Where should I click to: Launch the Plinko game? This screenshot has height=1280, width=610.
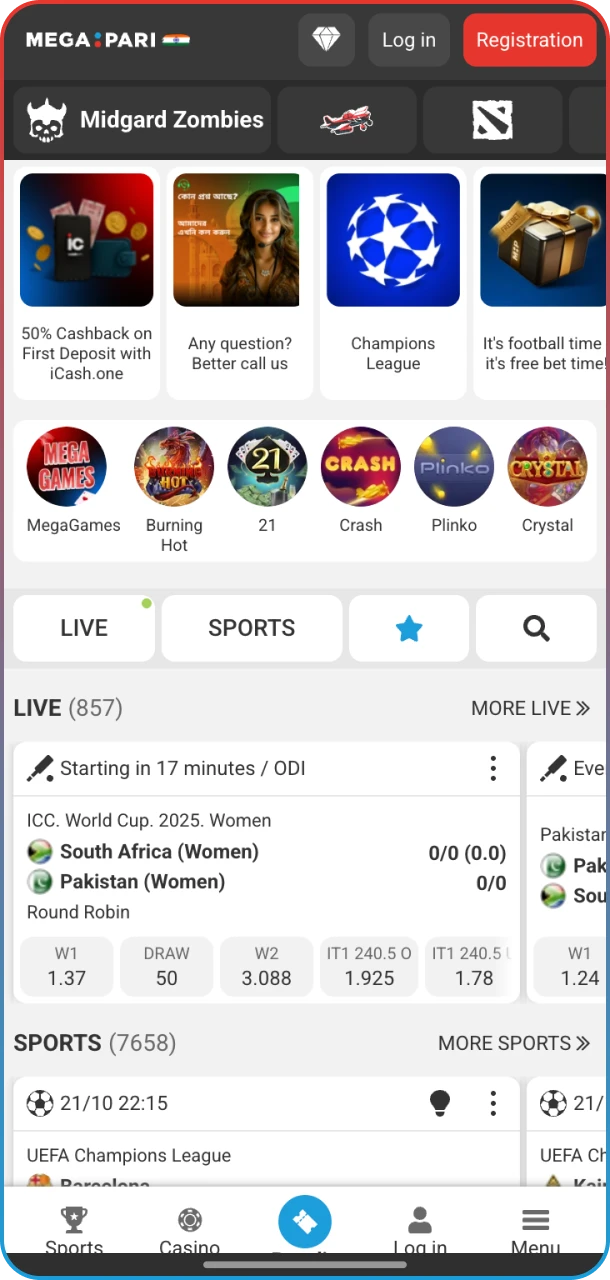pyautogui.click(x=453, y=480)
